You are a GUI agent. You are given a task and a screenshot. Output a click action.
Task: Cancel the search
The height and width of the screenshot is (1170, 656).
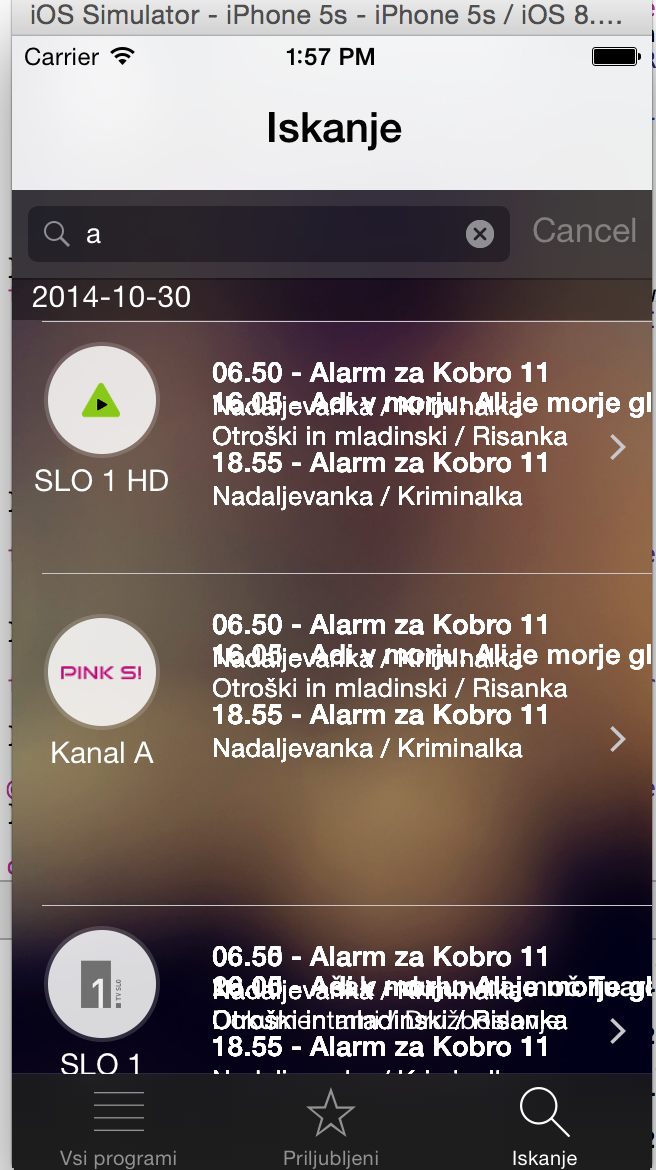584,231
